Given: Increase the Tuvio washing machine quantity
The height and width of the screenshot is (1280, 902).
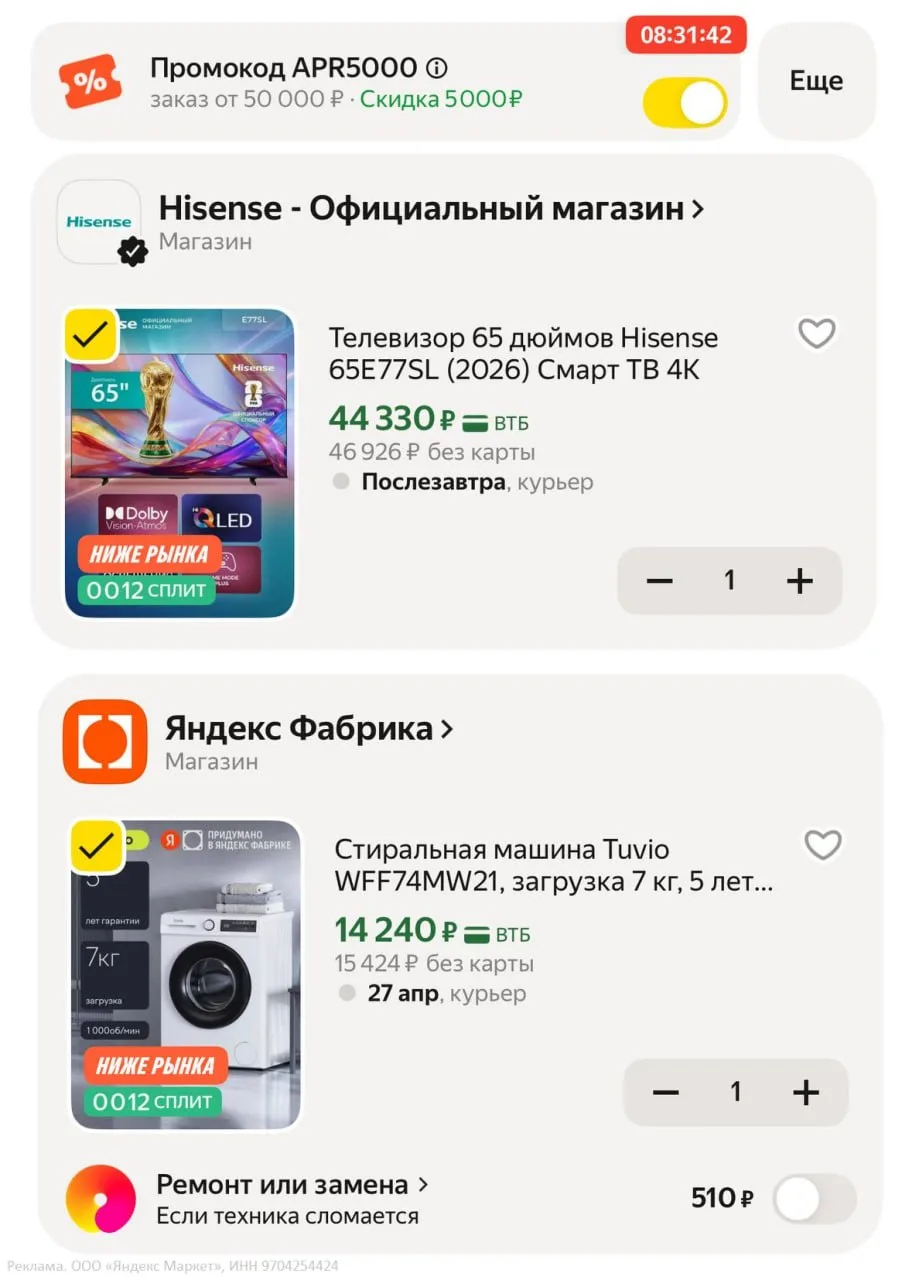Looking at the screenshot, I should point(805,1092).
